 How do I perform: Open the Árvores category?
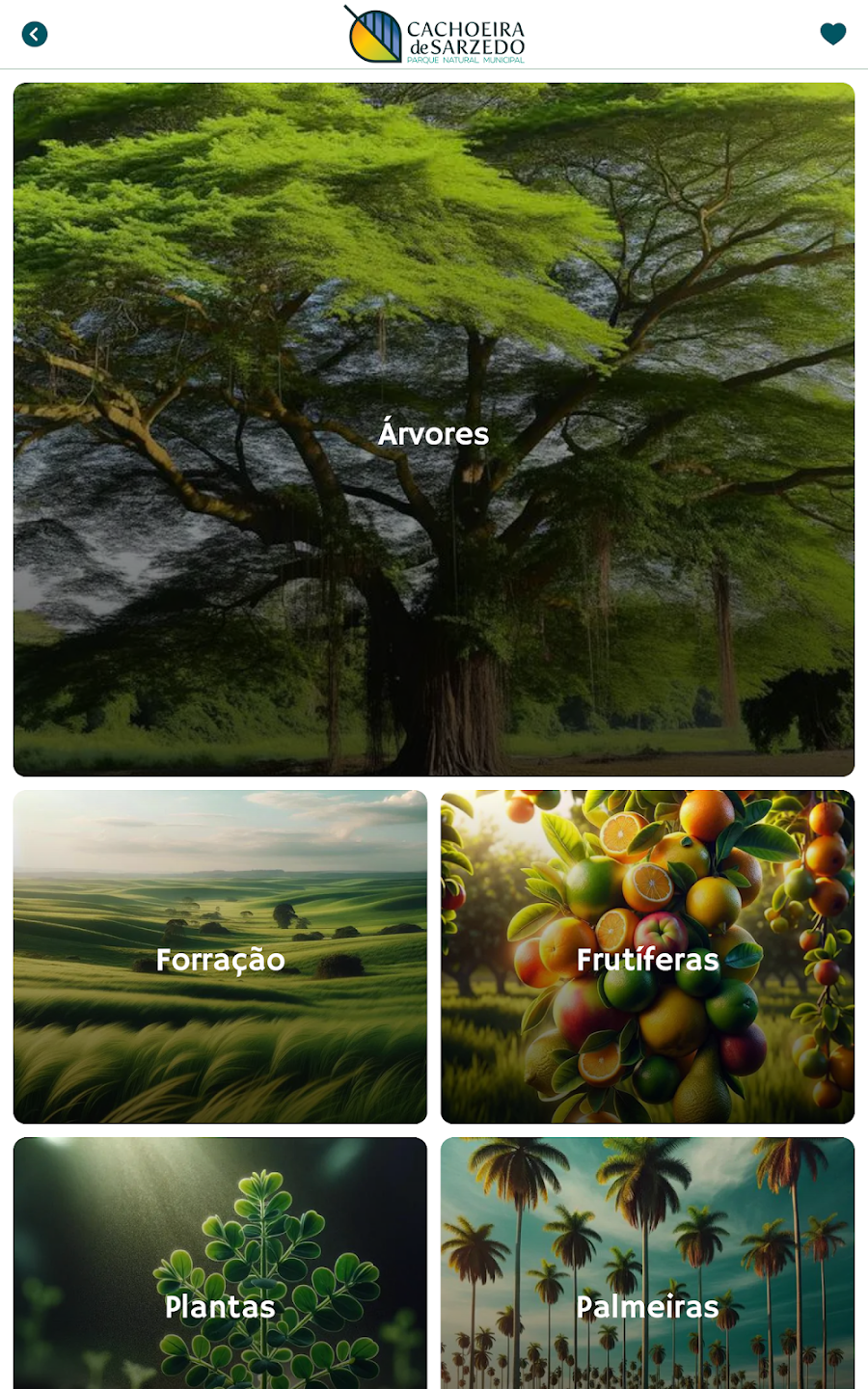(x=434, y=429)
